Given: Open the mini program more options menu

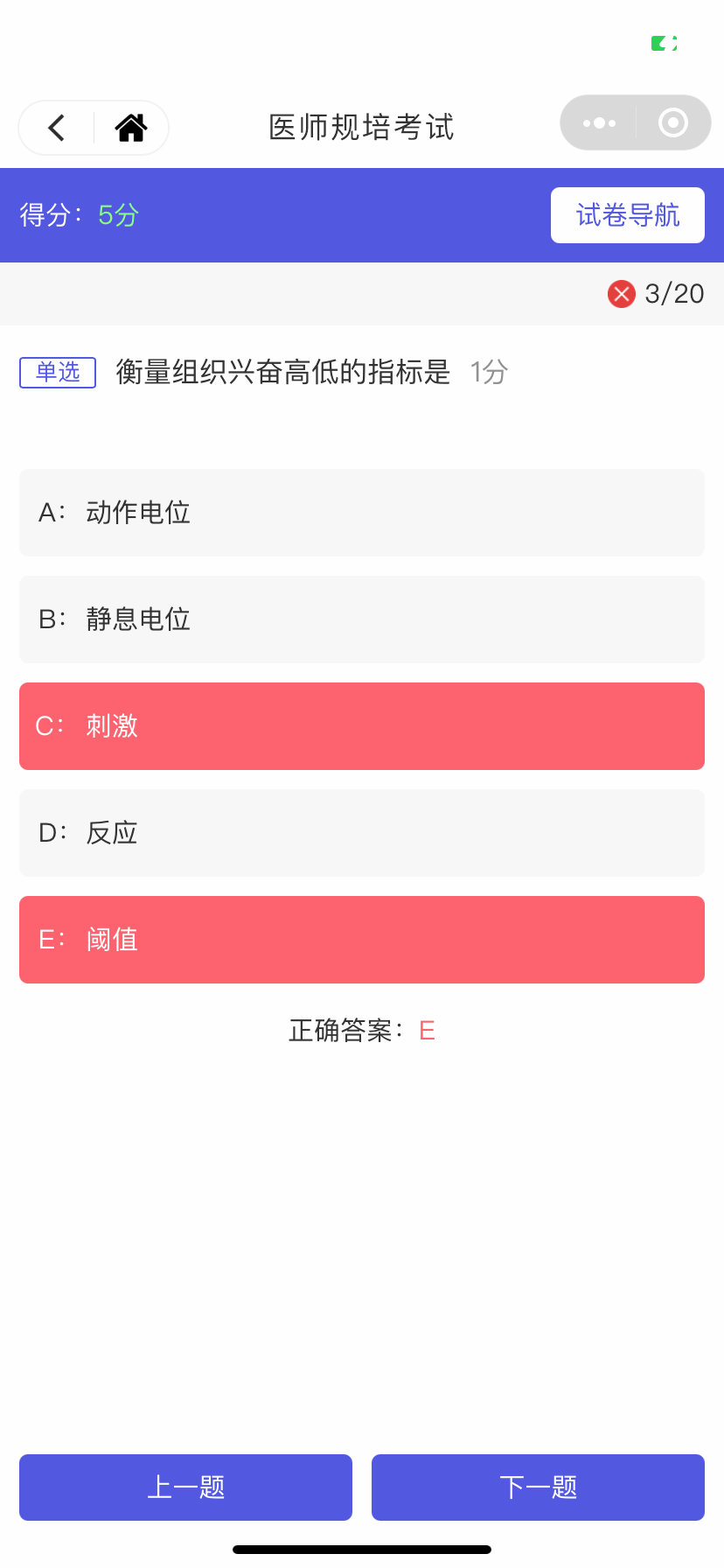Looking at the screenshot, I should (599, 123).
